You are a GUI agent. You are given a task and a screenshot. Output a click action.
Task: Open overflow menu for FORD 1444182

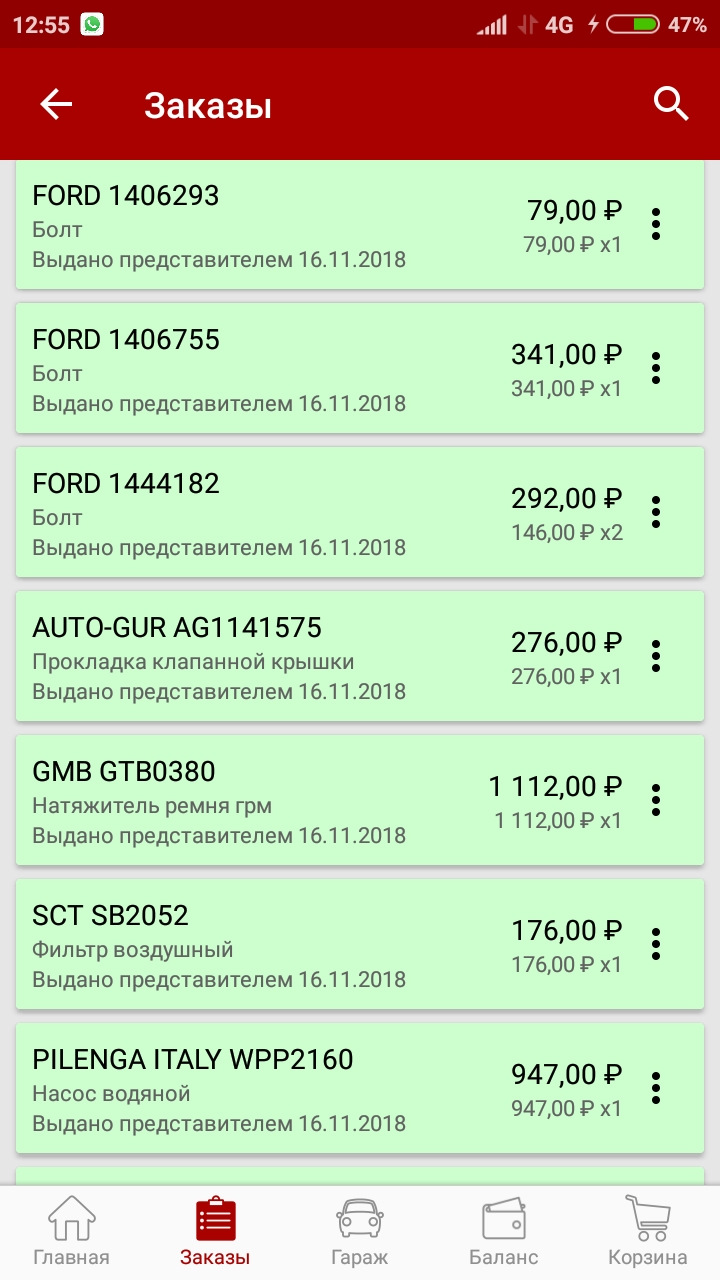[656, 512]
